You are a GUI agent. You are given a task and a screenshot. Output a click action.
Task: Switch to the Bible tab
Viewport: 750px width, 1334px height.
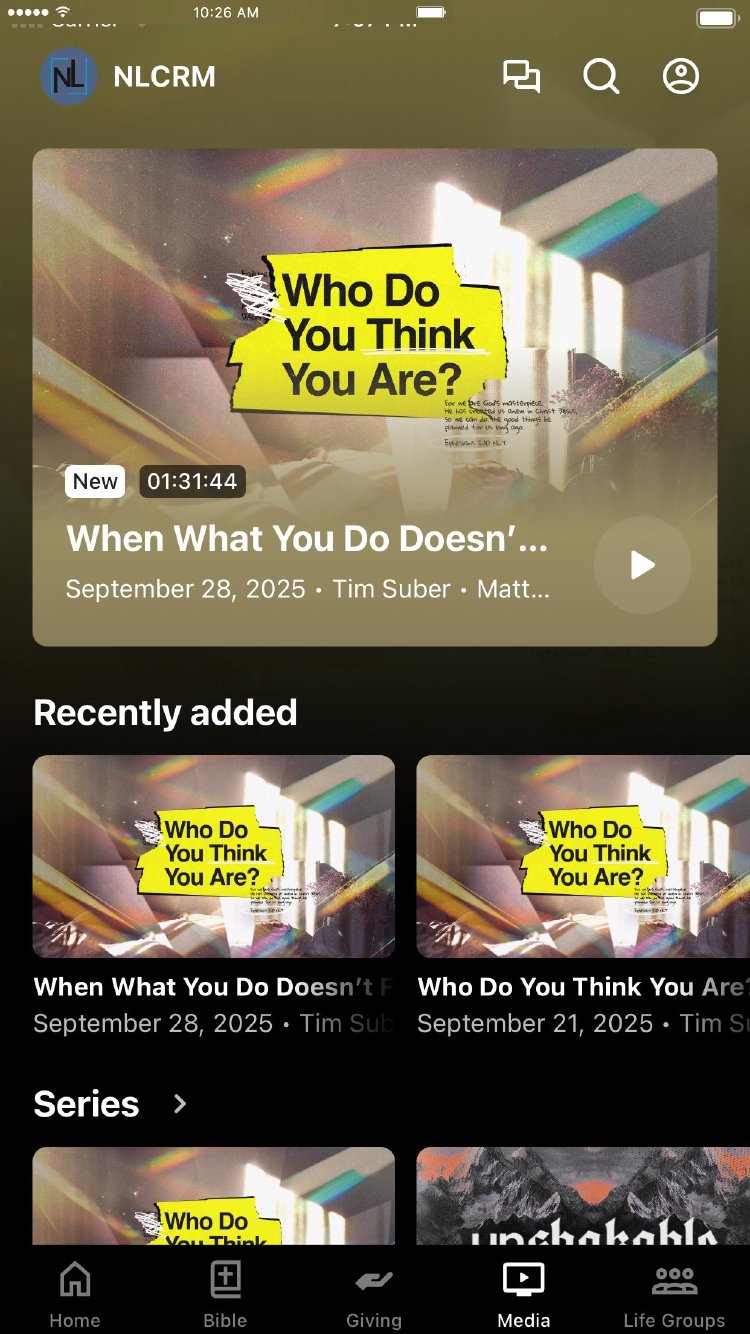[x=225, y=1294]
